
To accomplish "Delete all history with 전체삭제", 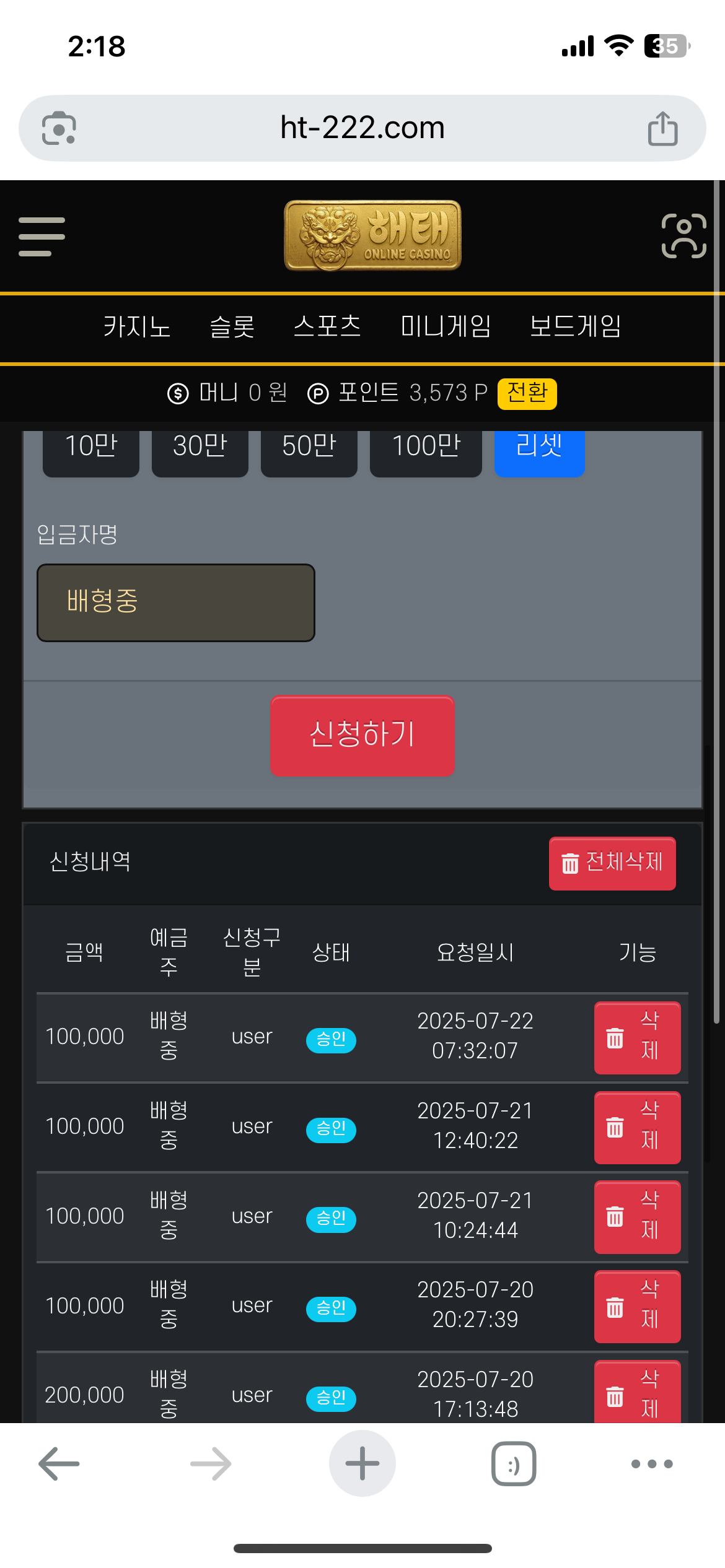I will tap(612, 863).
